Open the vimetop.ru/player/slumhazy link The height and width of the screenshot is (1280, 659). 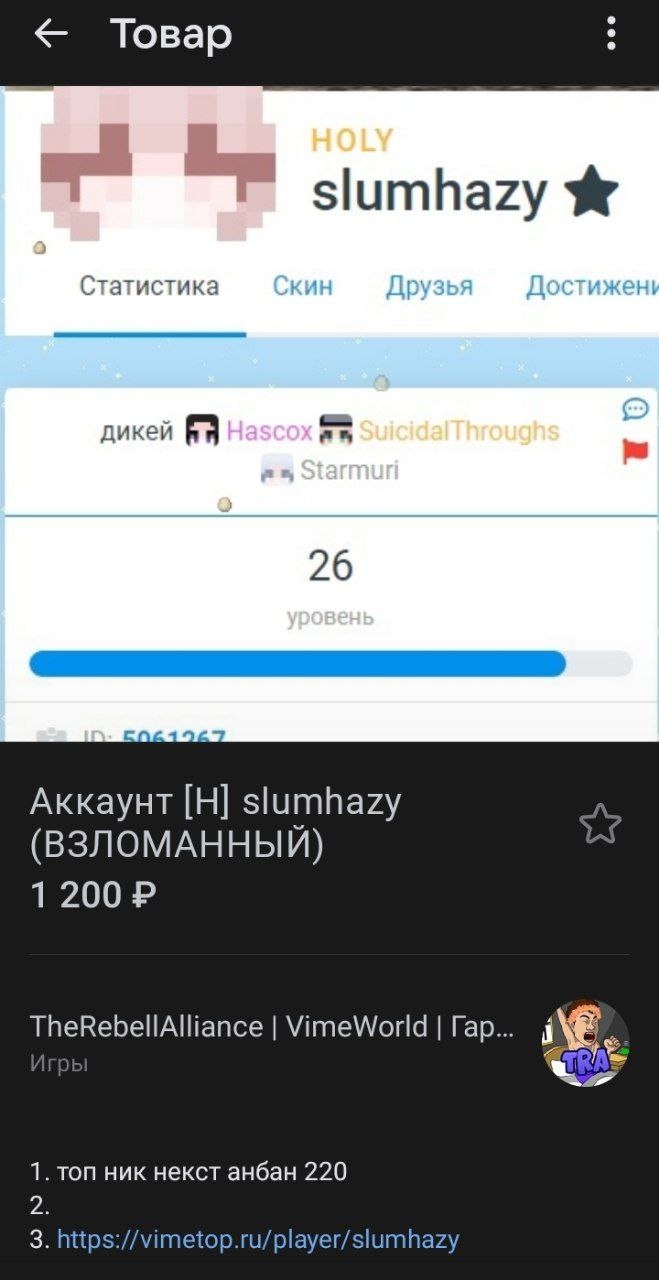(x=258, y=1240)
